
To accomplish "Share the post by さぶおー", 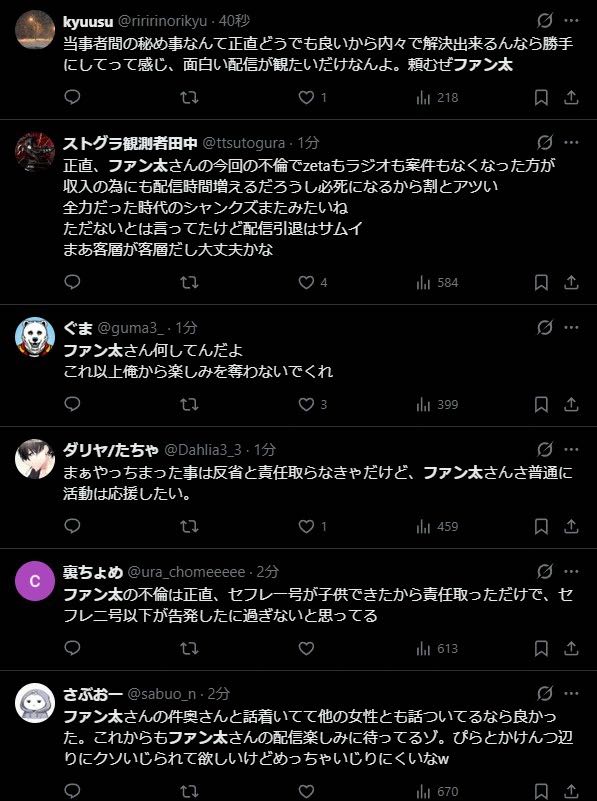I will 571,791.
